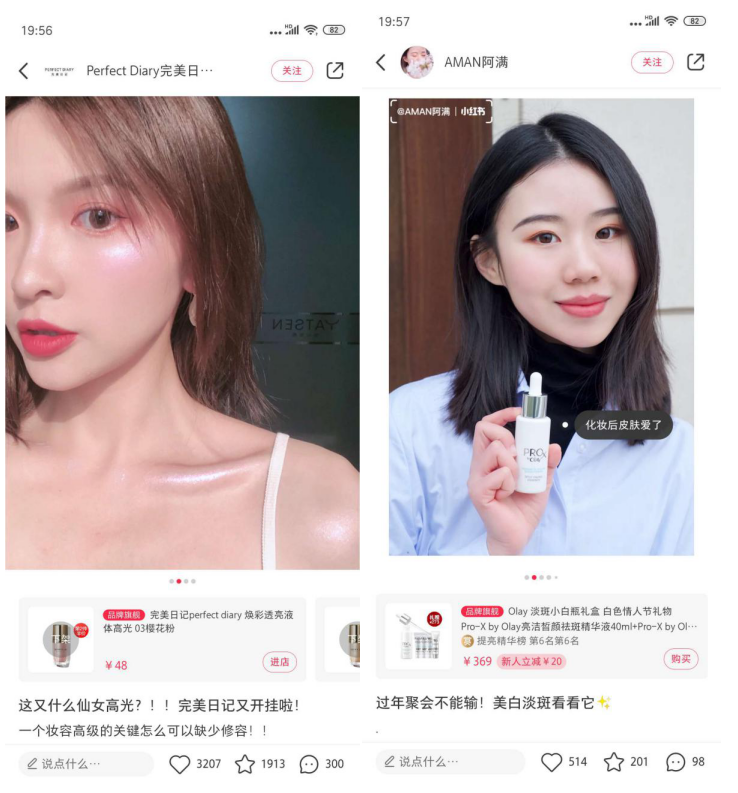The height and width of the screenshot is (793, 738).
Task: Tap 说点什么 under AMAN阿满's post
Action: pyautogui.click(x=450, y=762)
